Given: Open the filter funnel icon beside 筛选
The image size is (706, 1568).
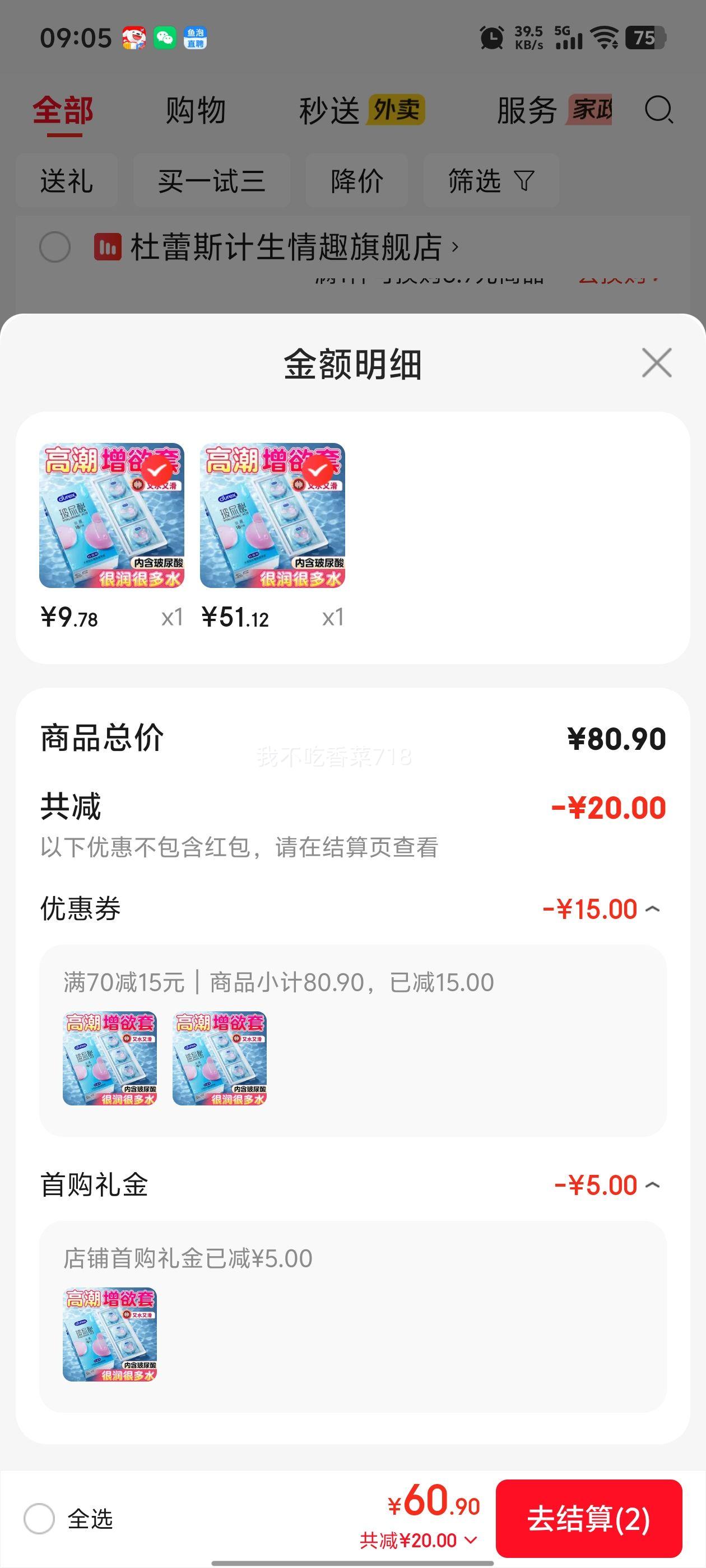Looking at the screenshot, I should tap(524, 181).
